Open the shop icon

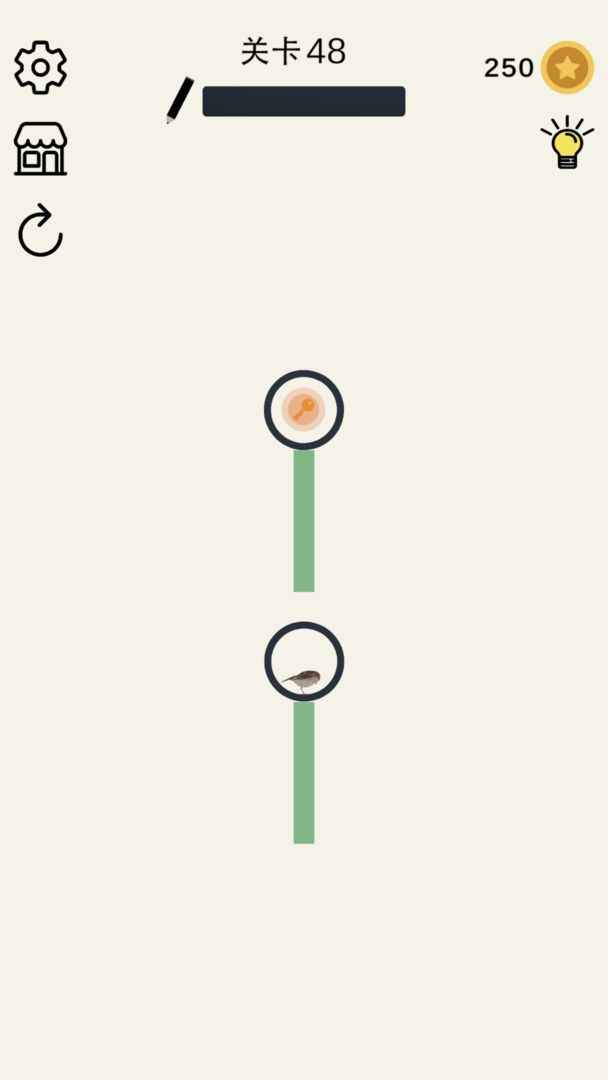[x=40, y=149]
